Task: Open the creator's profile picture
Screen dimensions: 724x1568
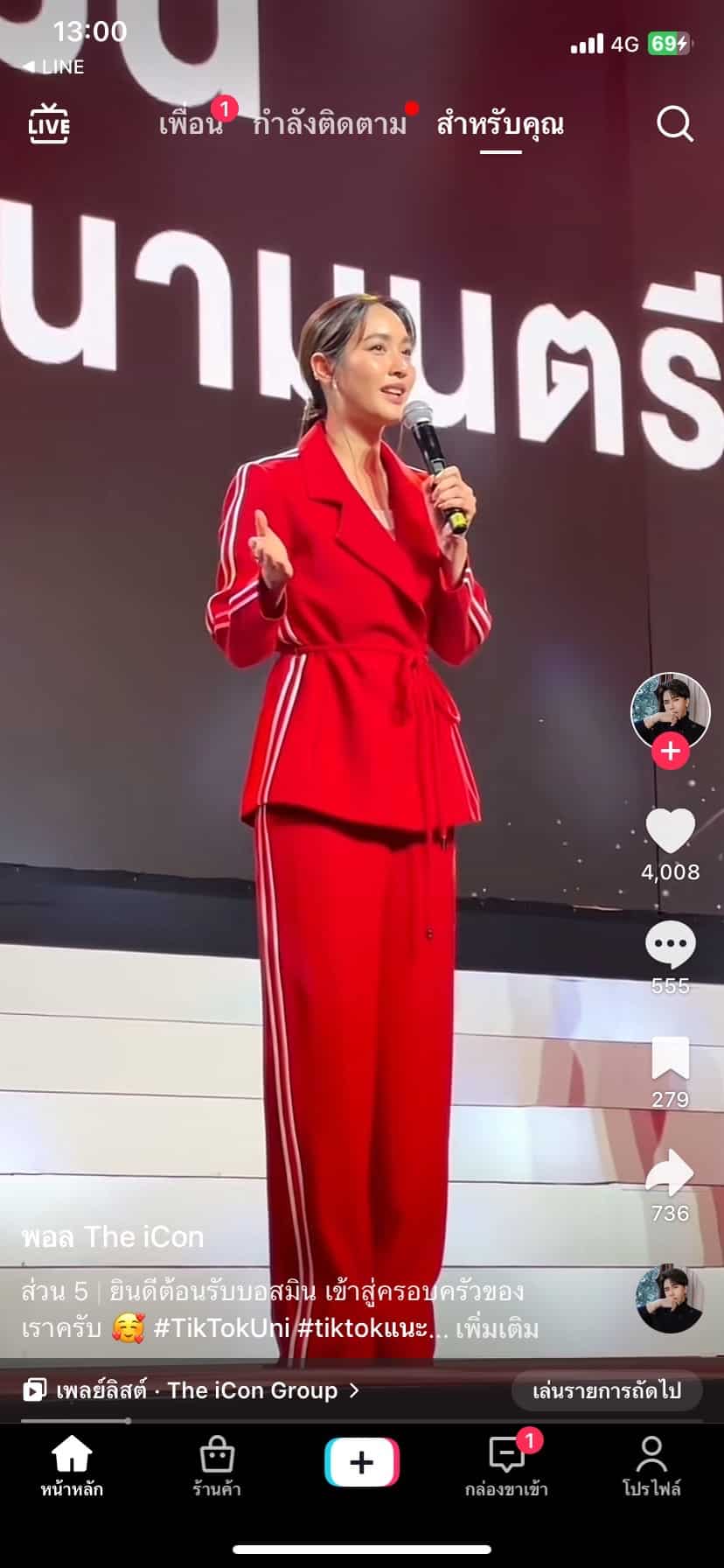Action: coord(670,710)
